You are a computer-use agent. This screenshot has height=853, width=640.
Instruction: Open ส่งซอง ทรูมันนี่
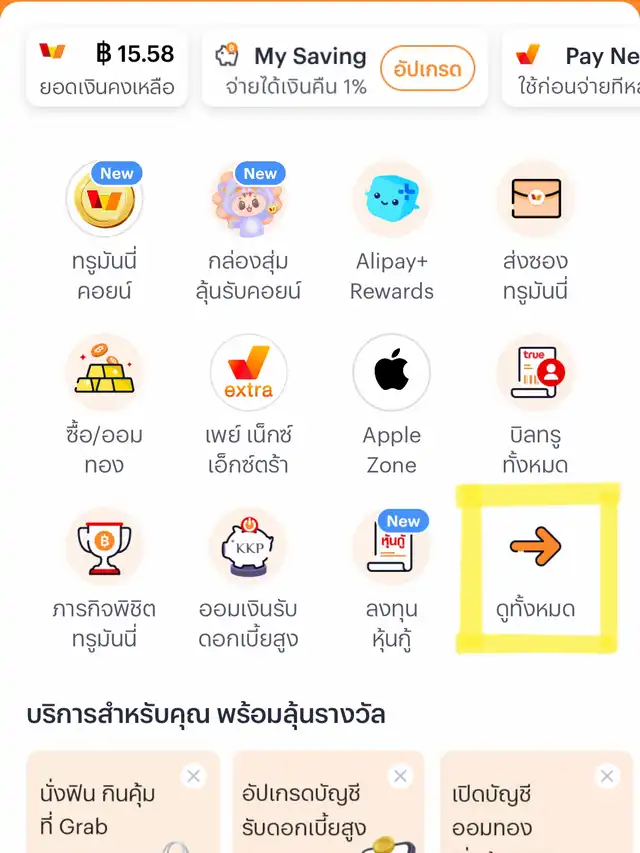point(535,232)
